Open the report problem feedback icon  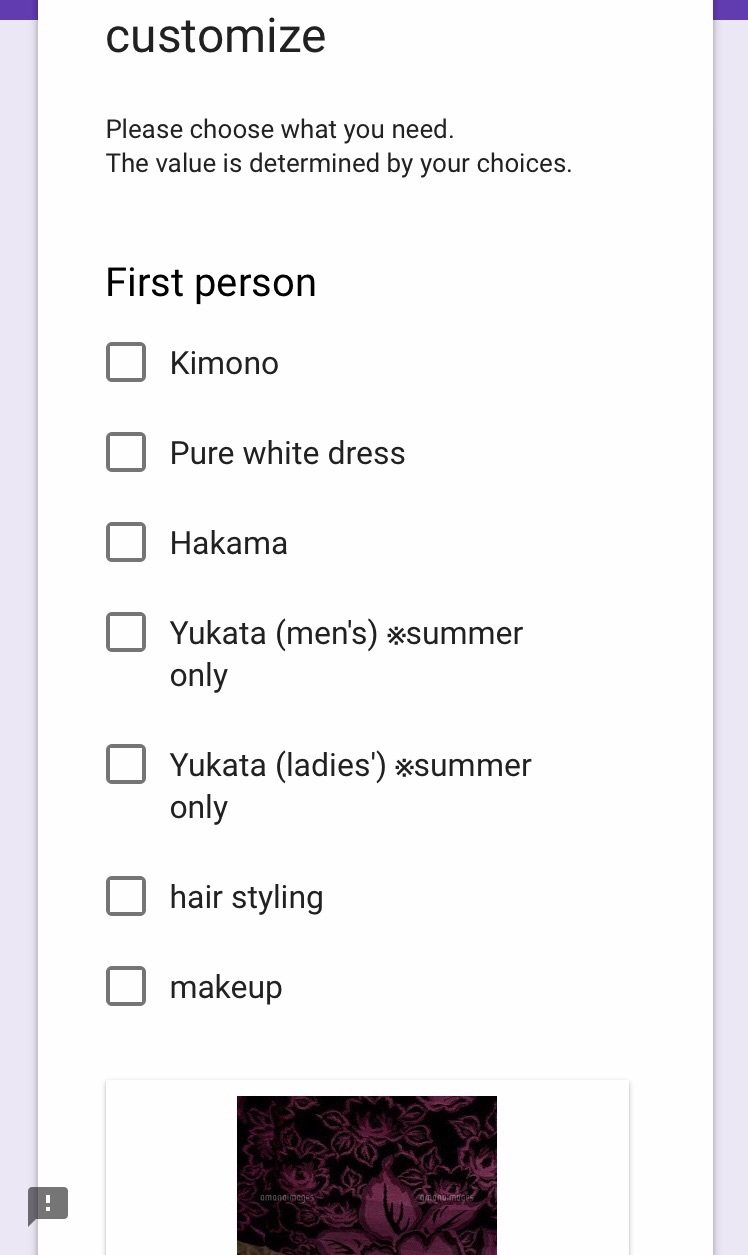[x=48, y=1205]
